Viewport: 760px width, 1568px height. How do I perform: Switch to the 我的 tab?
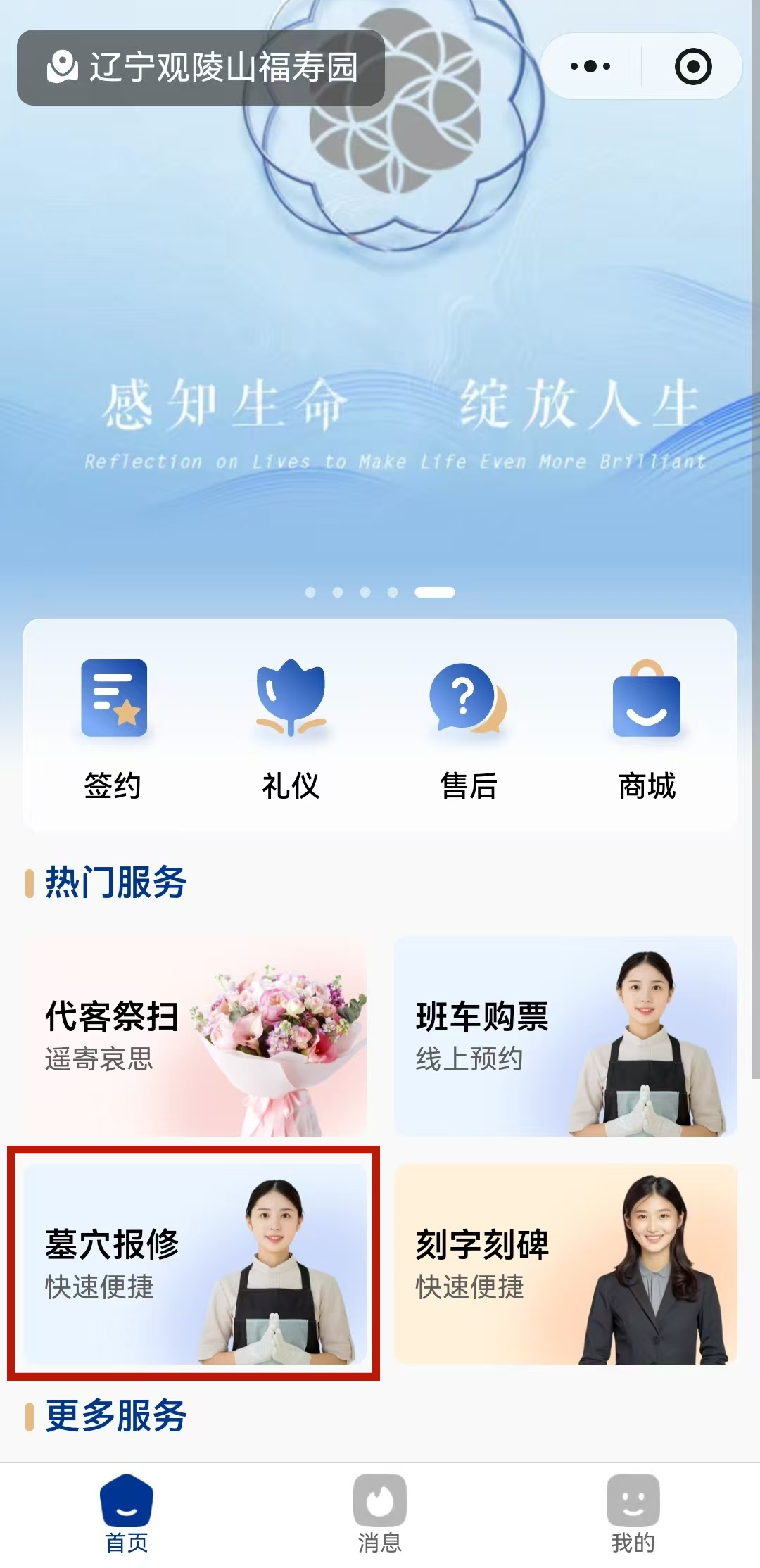point(633,1513)
